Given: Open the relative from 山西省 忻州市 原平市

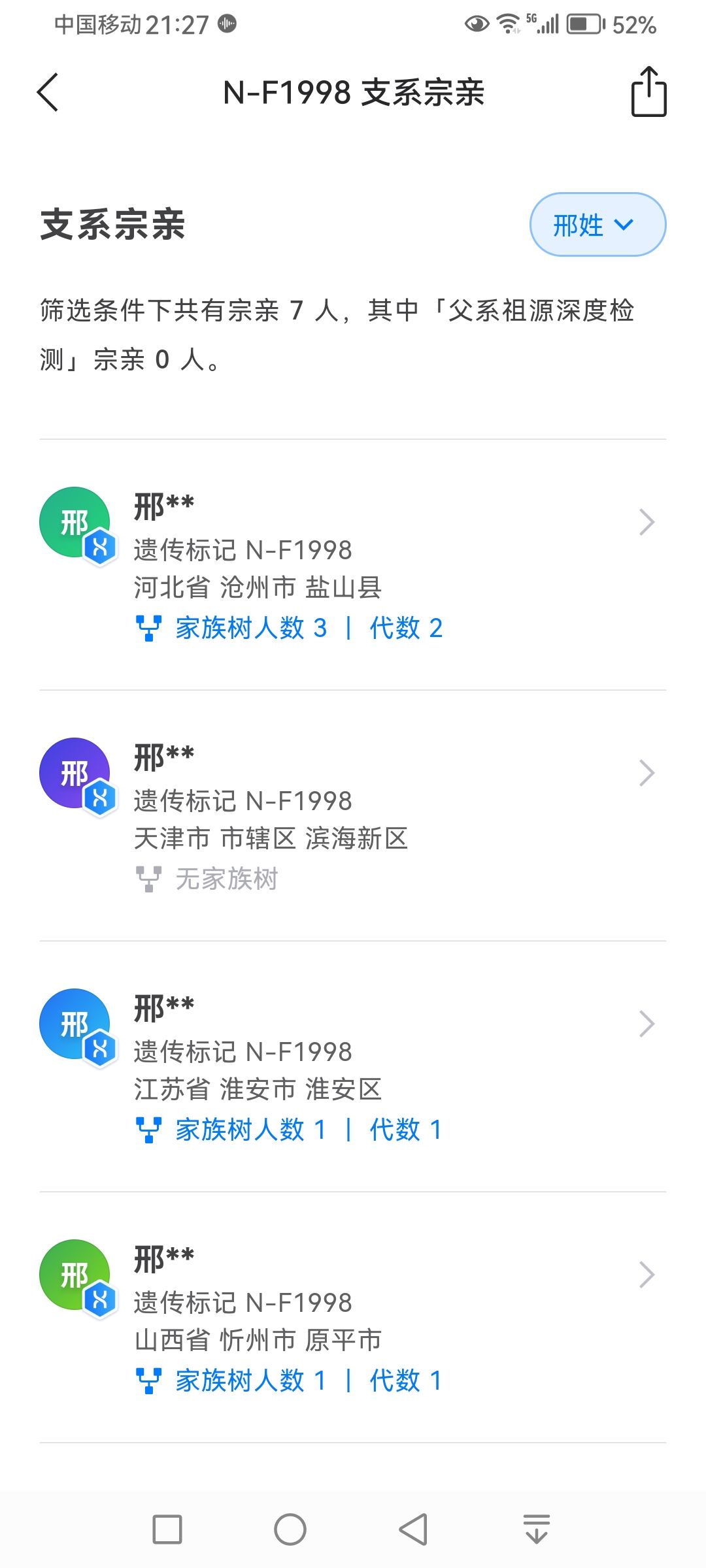Looking at the screenshot, I should tap(353, 1317).
